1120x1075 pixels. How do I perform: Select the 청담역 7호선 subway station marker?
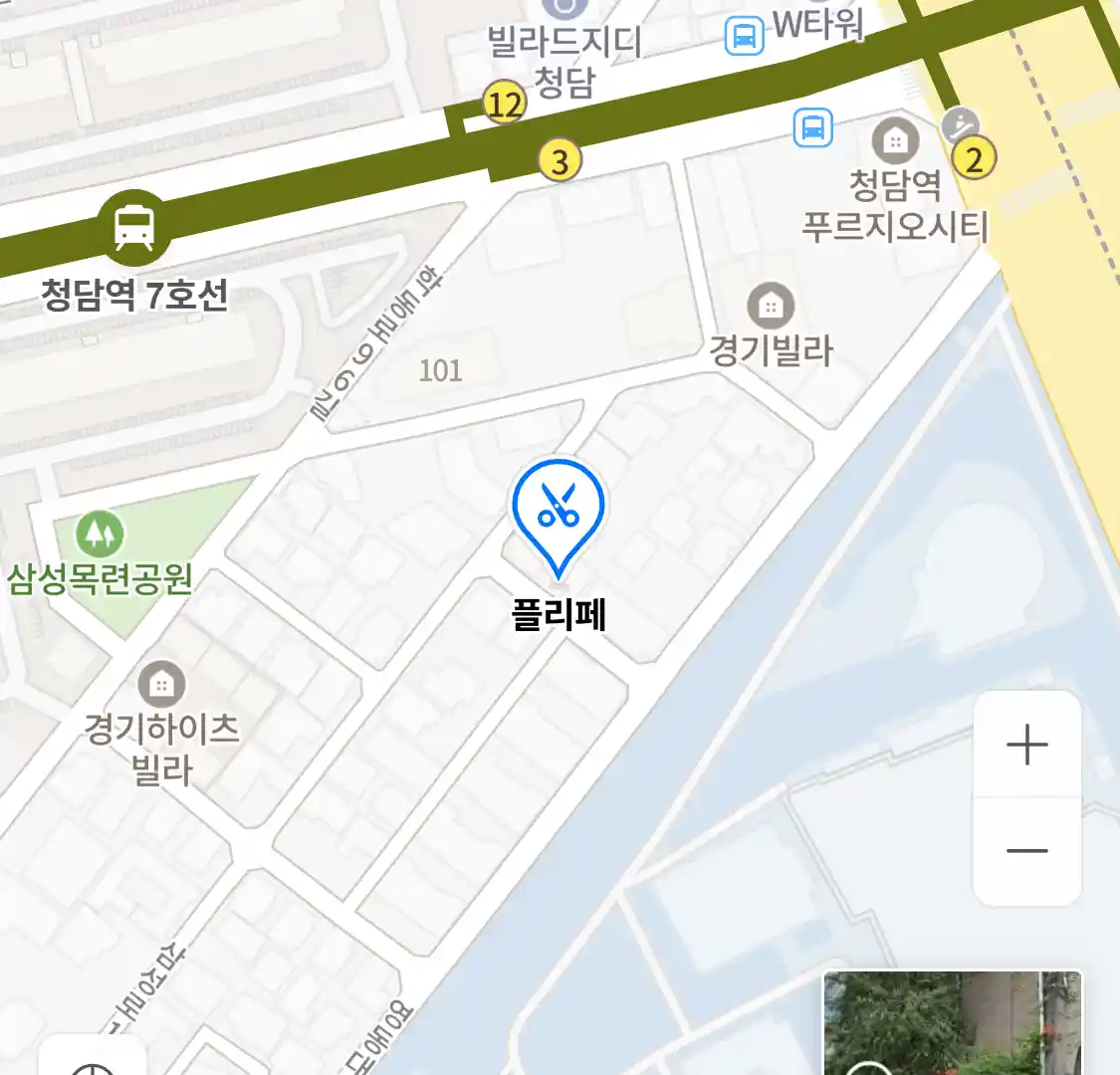point(134,228)
